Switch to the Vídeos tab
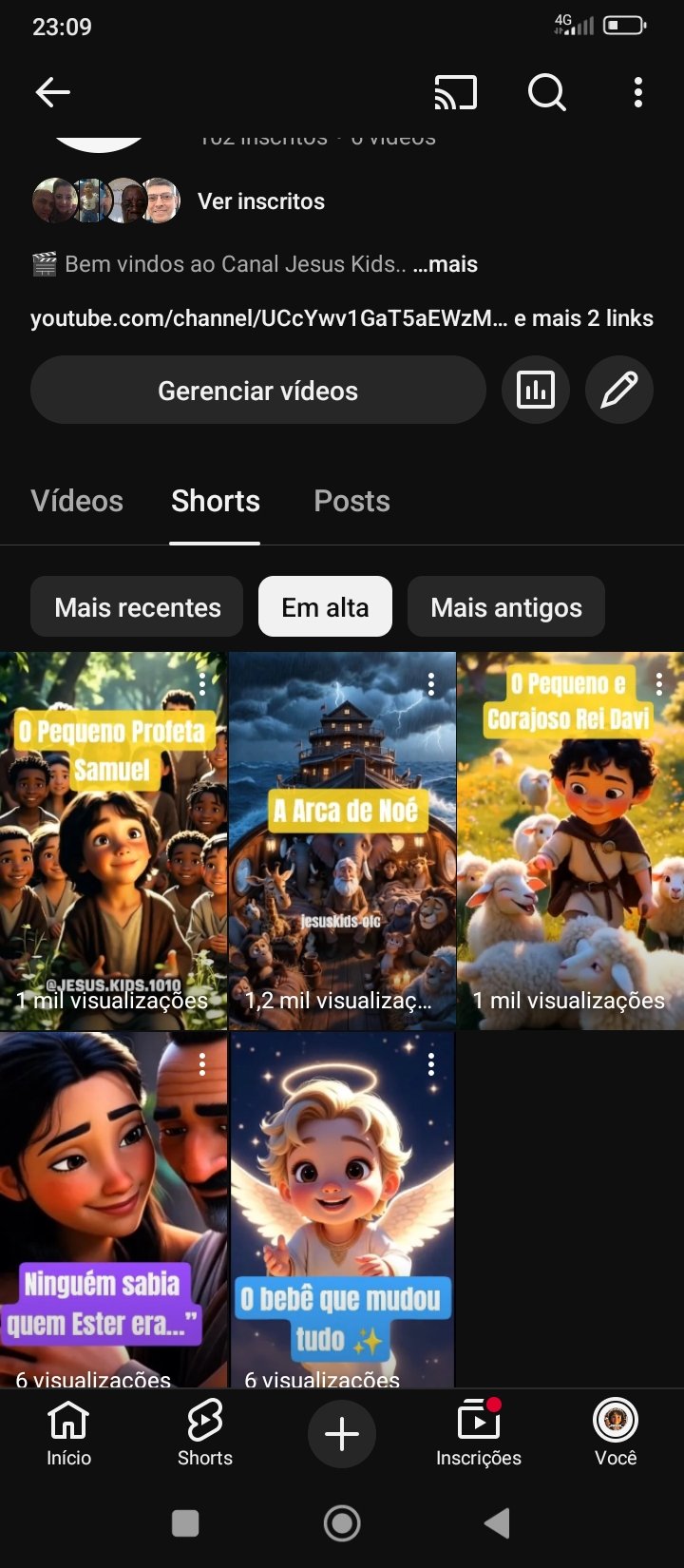The width and height of the screenshot is (684, 1568). click(77, 501)
